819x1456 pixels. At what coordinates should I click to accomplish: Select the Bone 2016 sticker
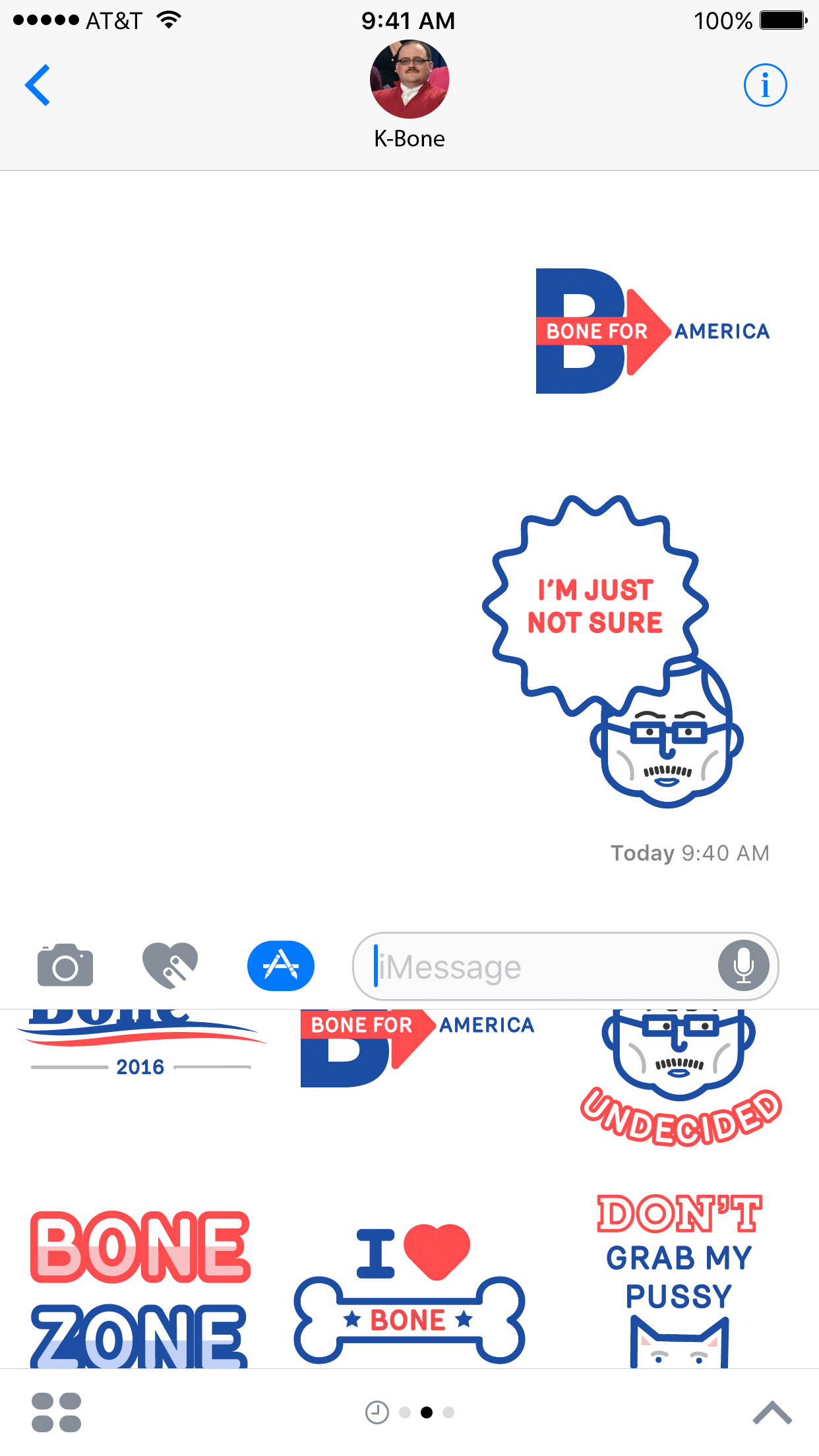[140, 1045]
